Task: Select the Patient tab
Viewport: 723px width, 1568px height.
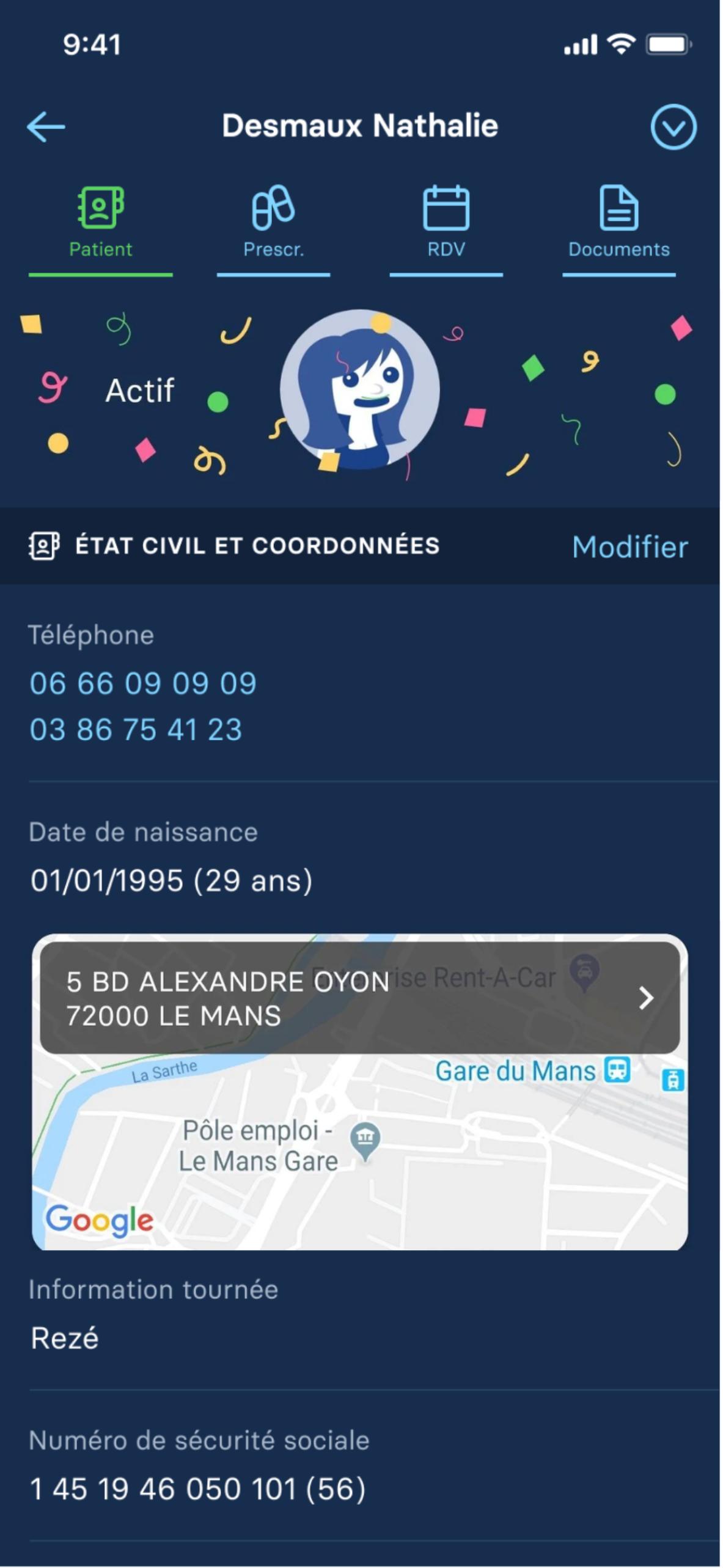Action: pyautogui.click(x=100, y=223)
